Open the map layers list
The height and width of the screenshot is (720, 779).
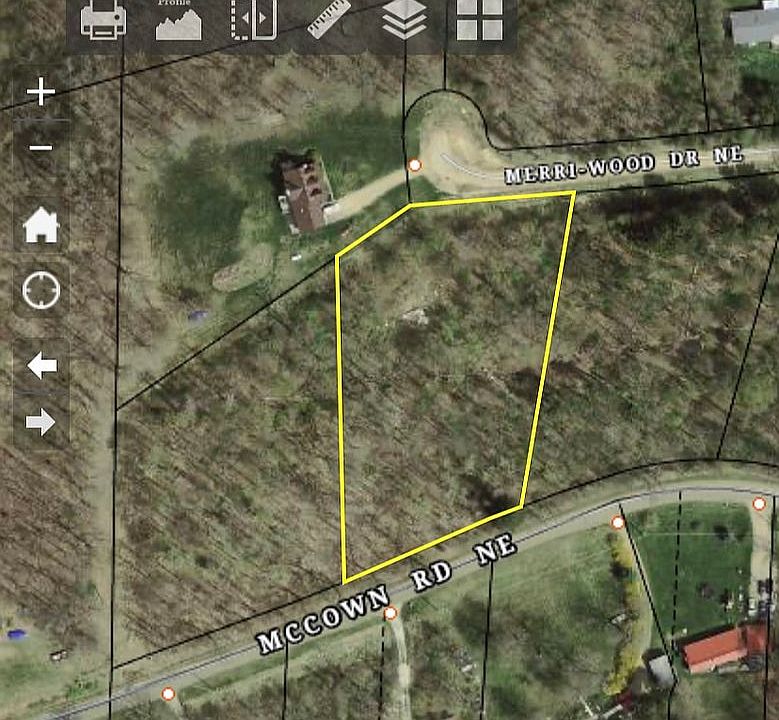404,21
